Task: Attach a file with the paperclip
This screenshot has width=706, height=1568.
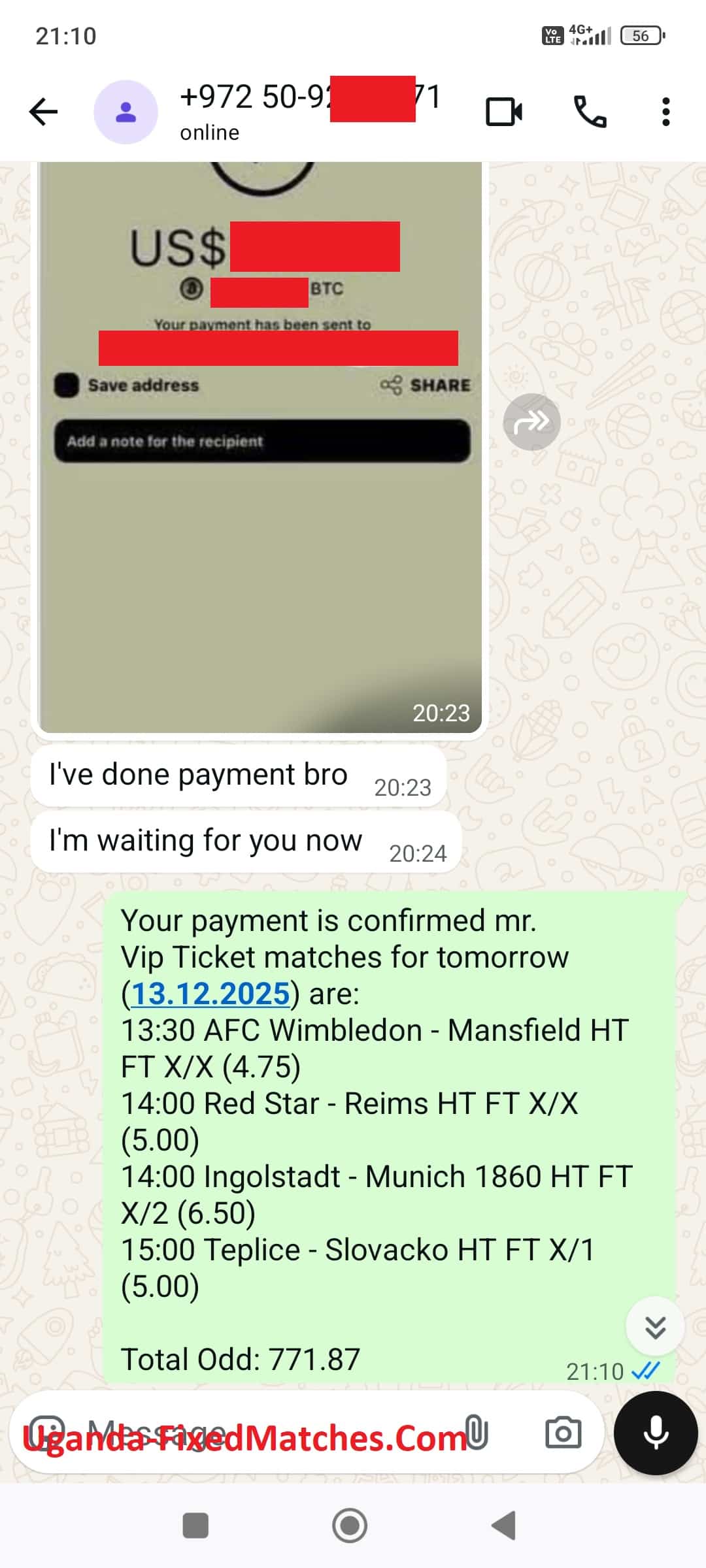Action: tap(477, 1432)
